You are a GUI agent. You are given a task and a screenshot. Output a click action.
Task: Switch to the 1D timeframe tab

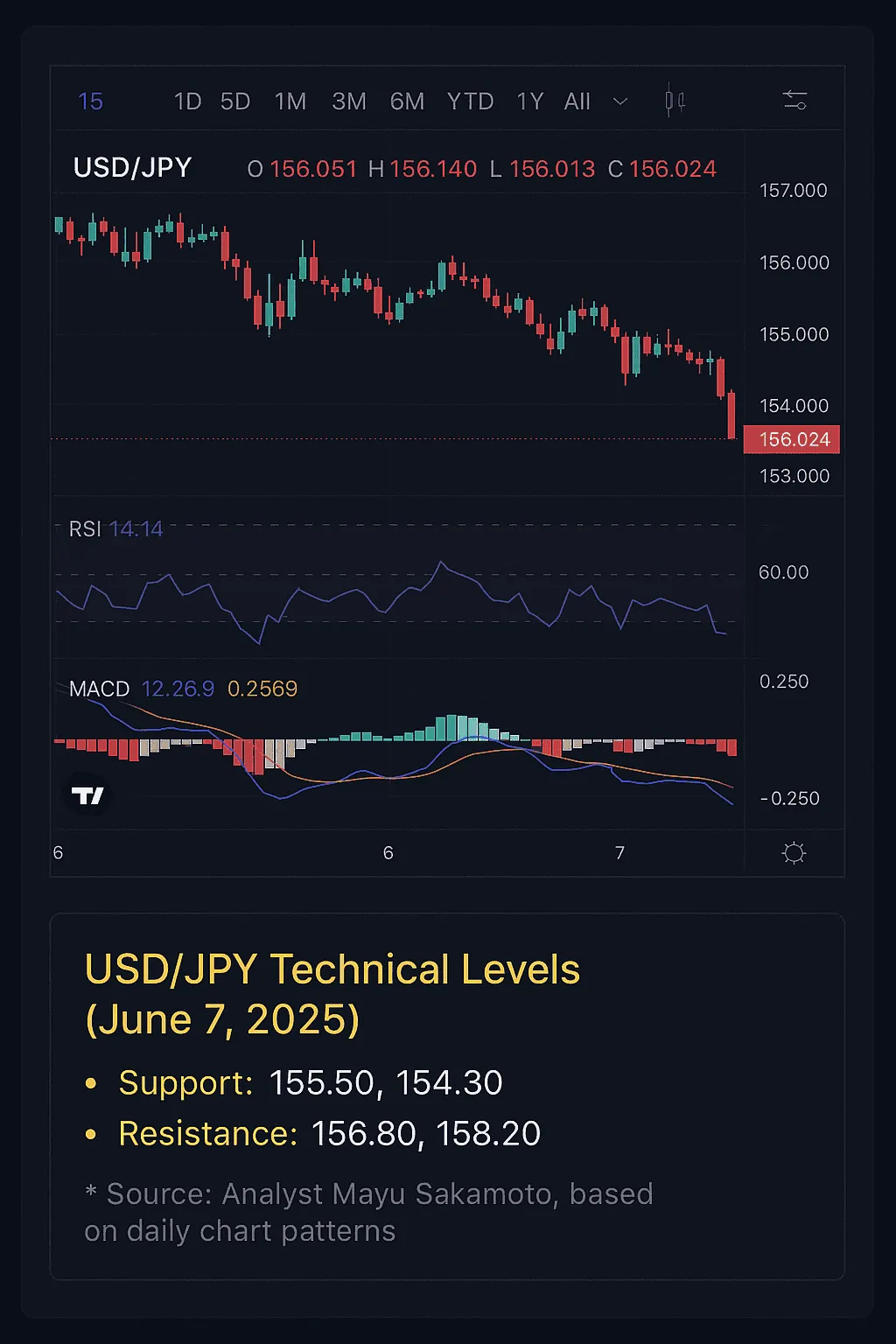[188, 101]
